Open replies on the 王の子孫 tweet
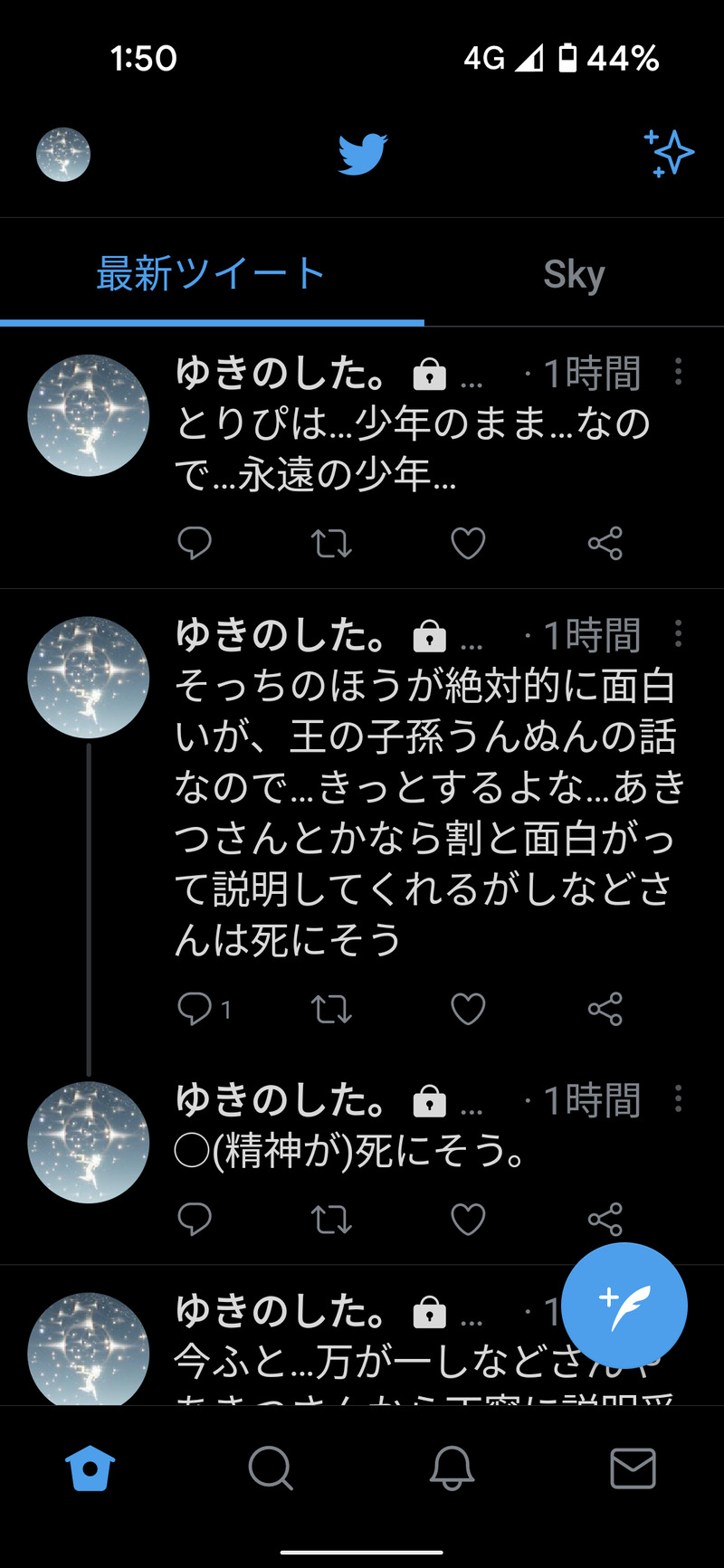 196,1009
